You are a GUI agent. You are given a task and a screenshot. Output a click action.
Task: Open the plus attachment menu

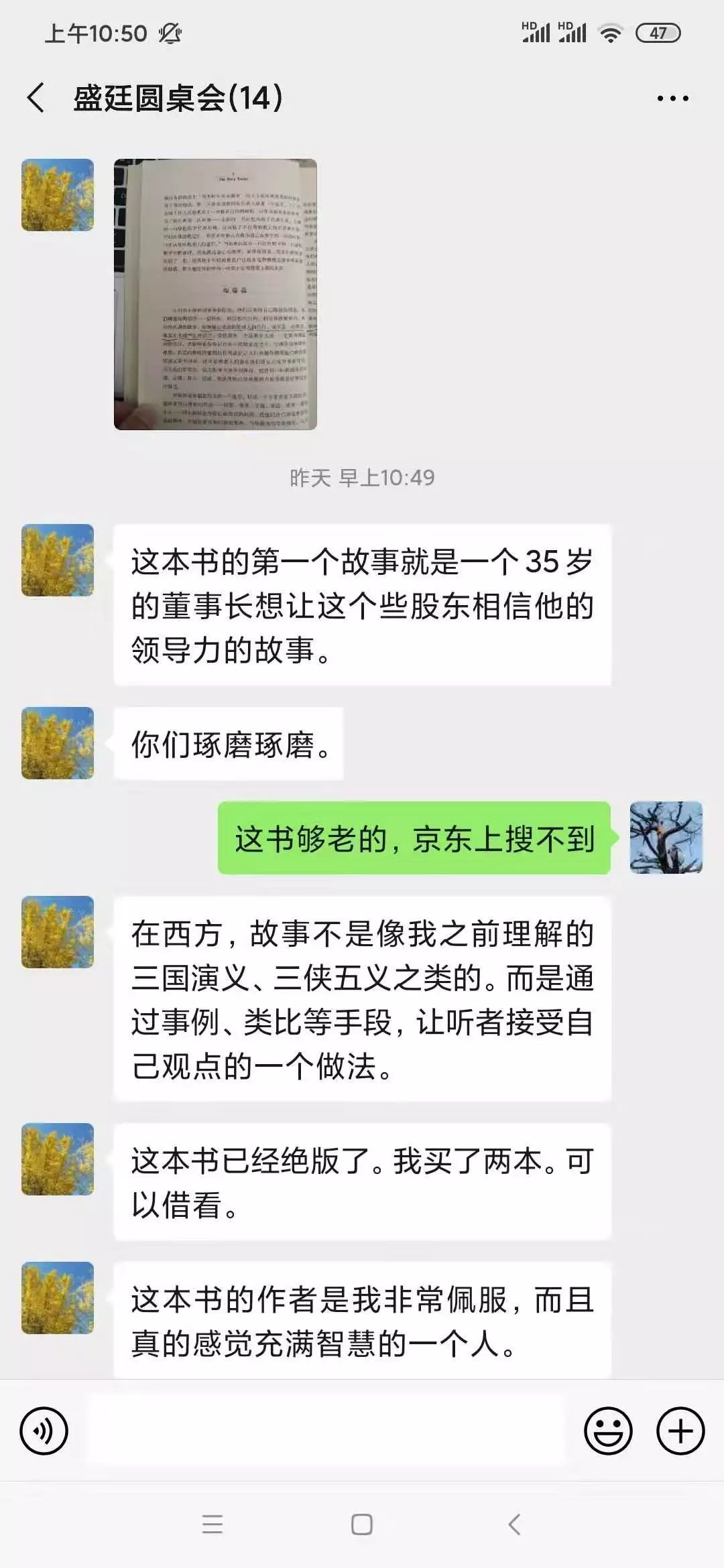point(680,1431)
